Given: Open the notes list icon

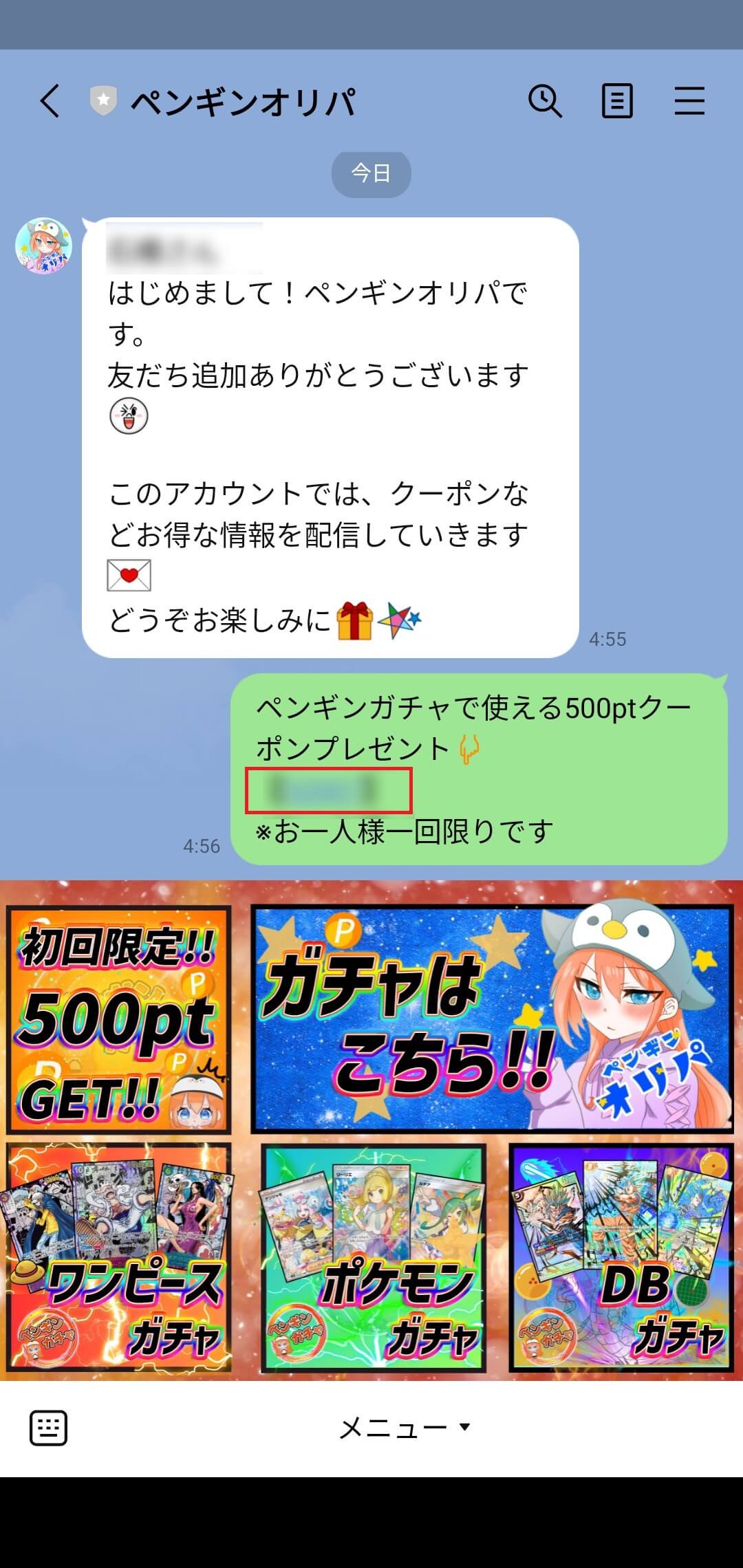Looking at the screenshot, I should click(x=617, y=102).
